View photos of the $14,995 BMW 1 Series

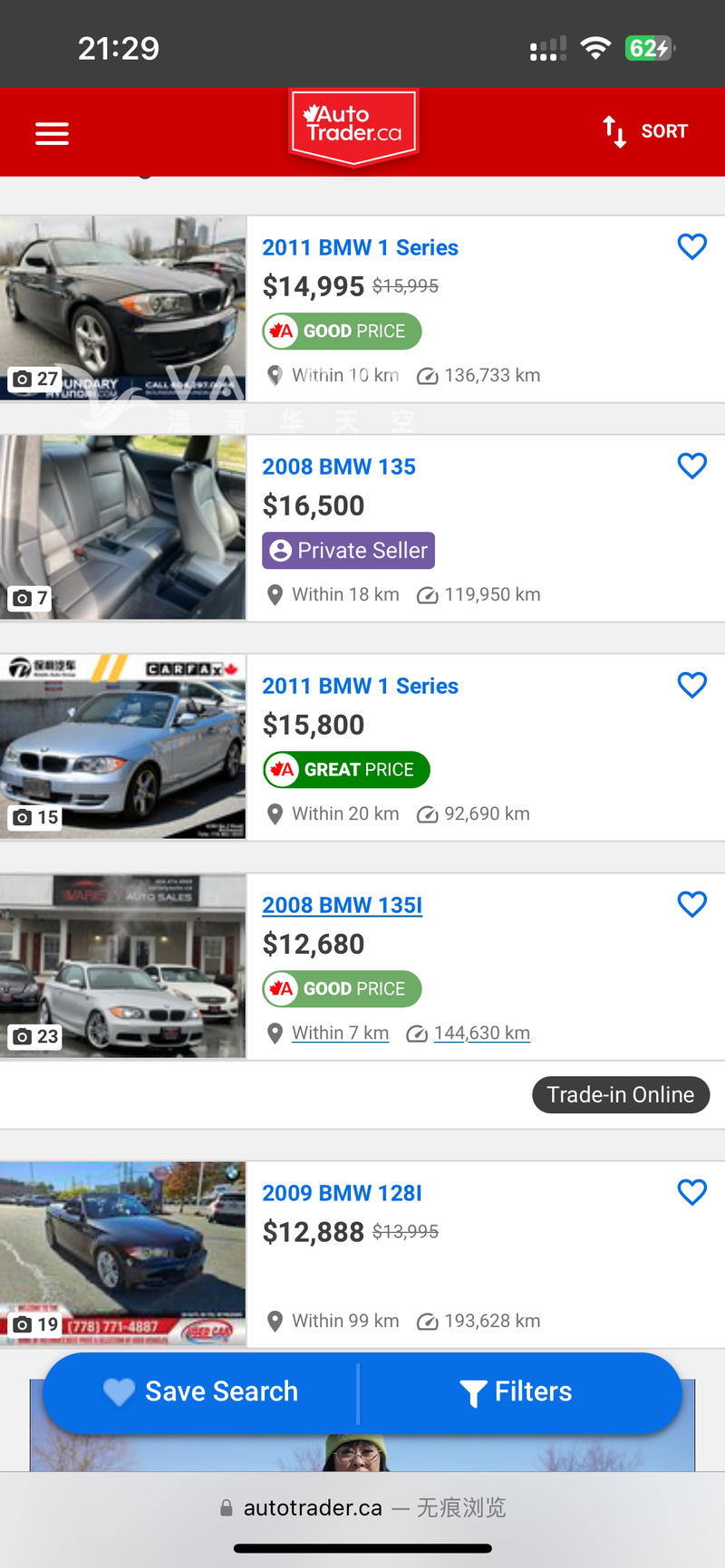pyautogui.click(x=123, y=308)
